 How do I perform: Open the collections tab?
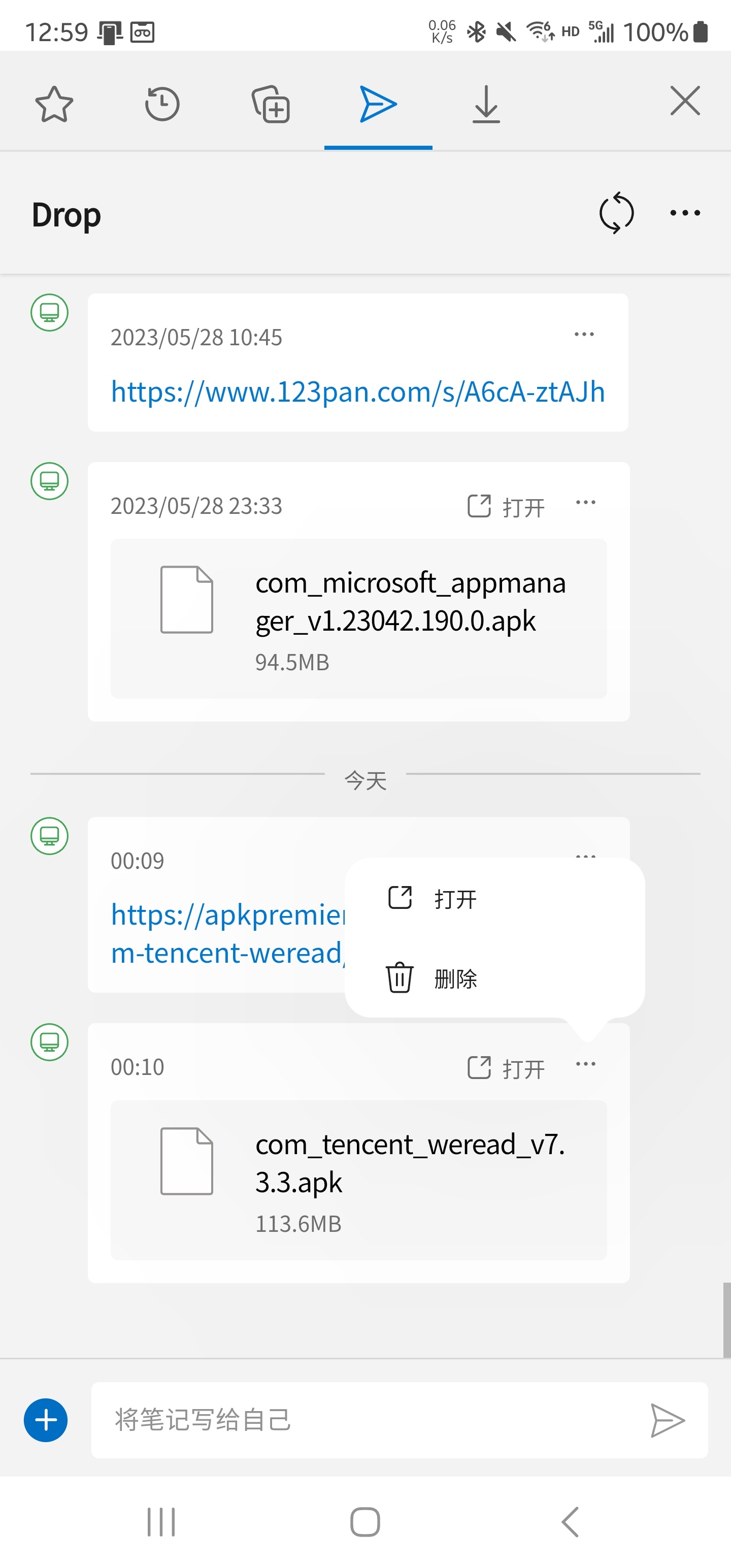[271, 104]
